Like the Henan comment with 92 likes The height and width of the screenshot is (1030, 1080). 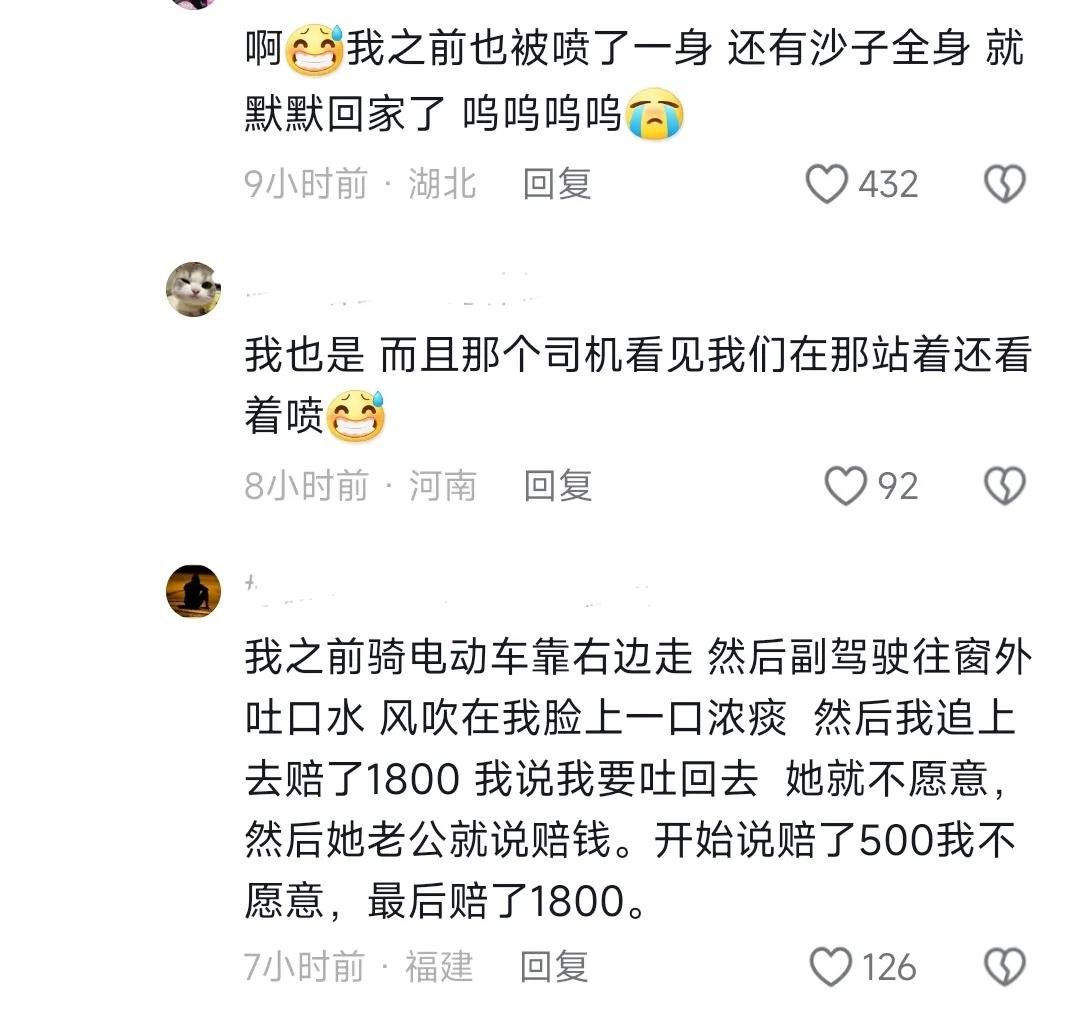(845, 486)
